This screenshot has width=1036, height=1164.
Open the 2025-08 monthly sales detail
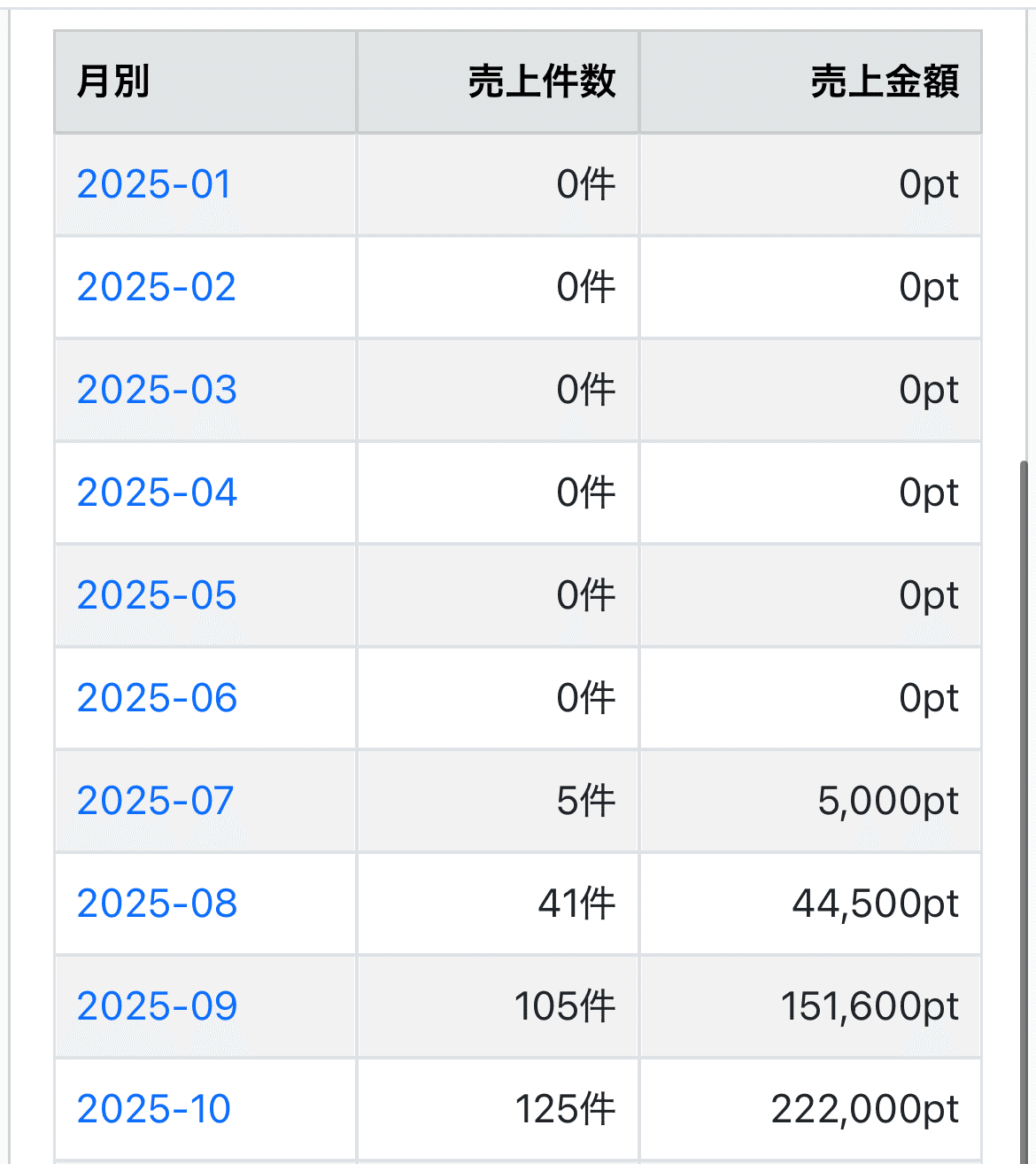click(x=156, y=904)
